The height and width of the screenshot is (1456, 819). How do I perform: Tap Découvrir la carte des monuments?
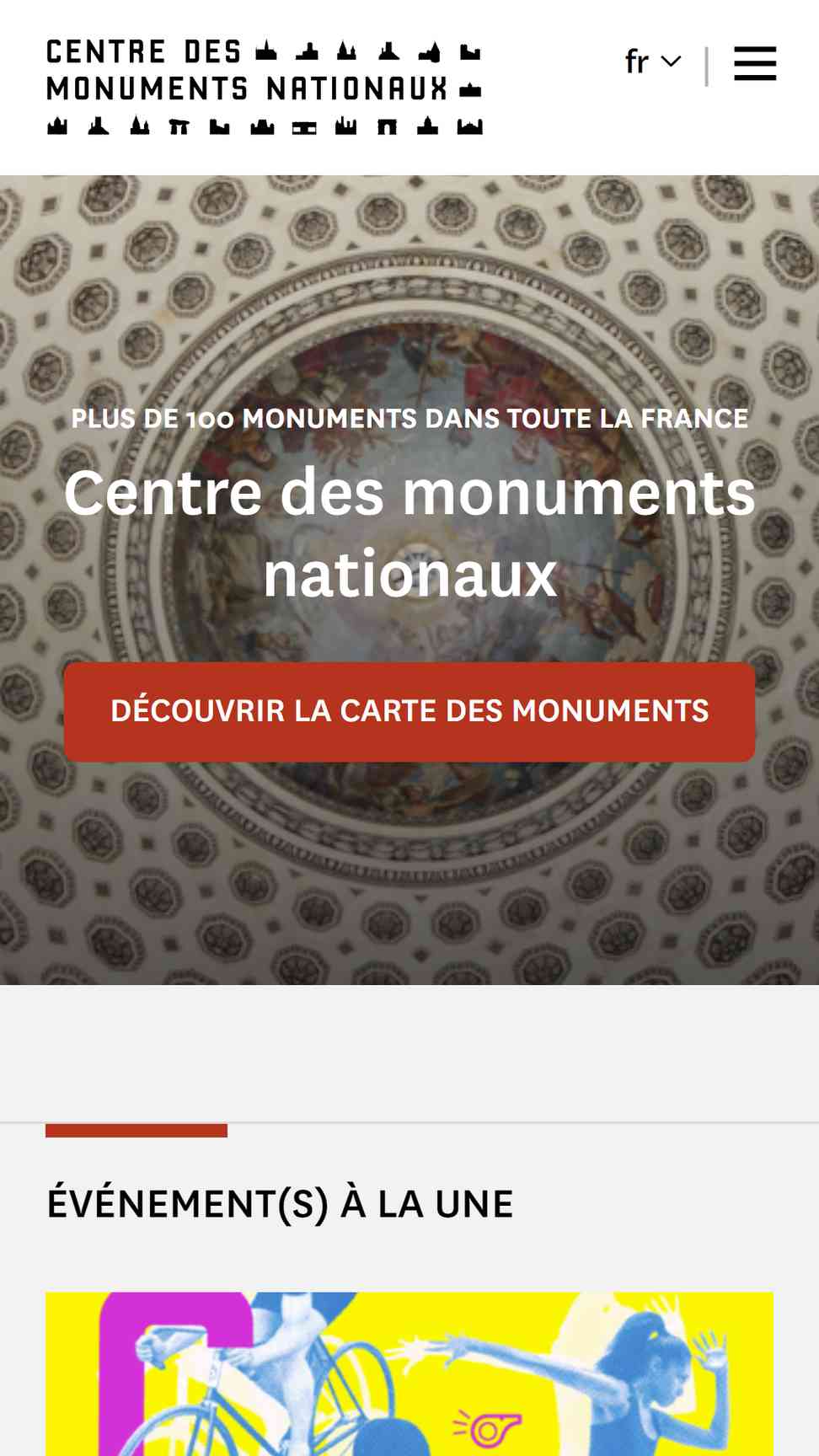(x=409, y=711)
